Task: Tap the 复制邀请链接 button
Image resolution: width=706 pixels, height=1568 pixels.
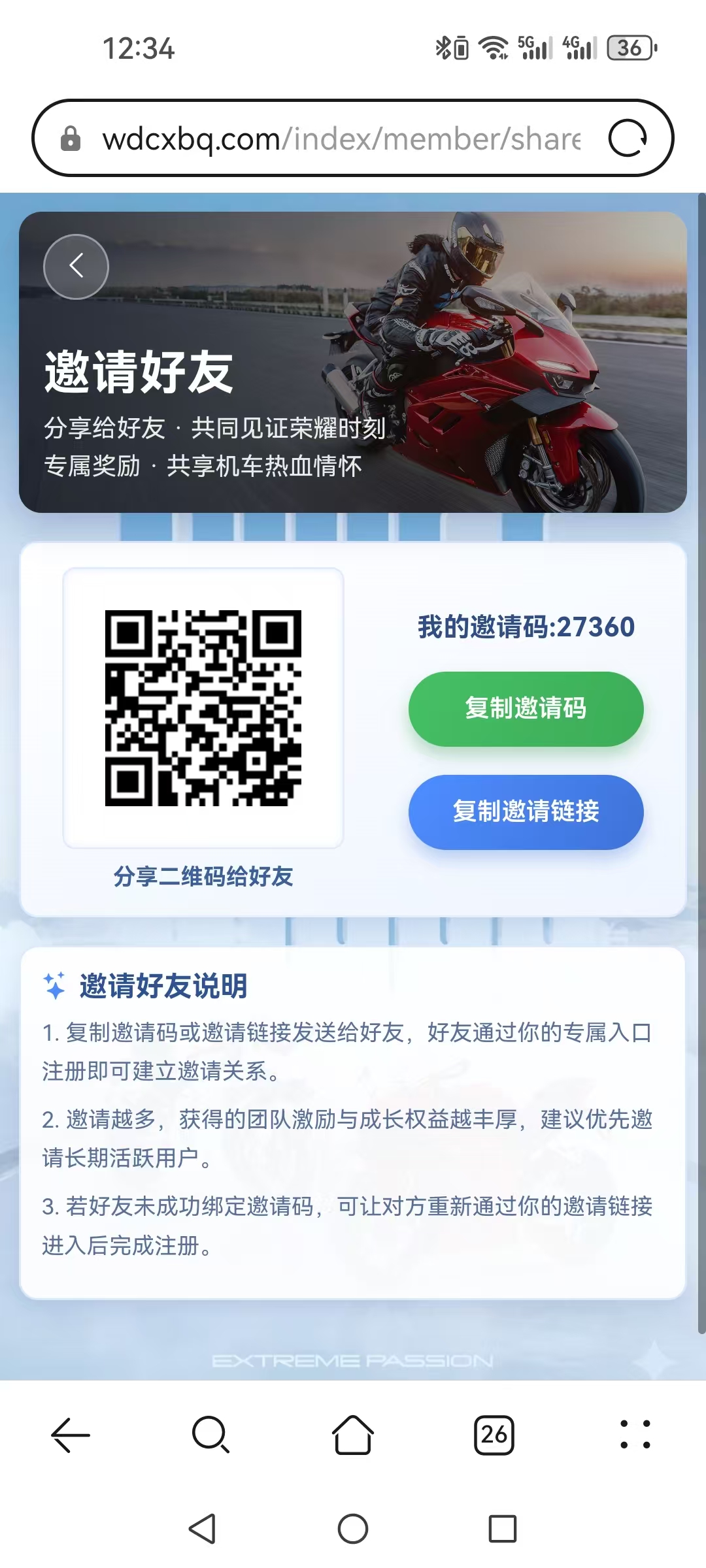Action: tap(526, 811)
